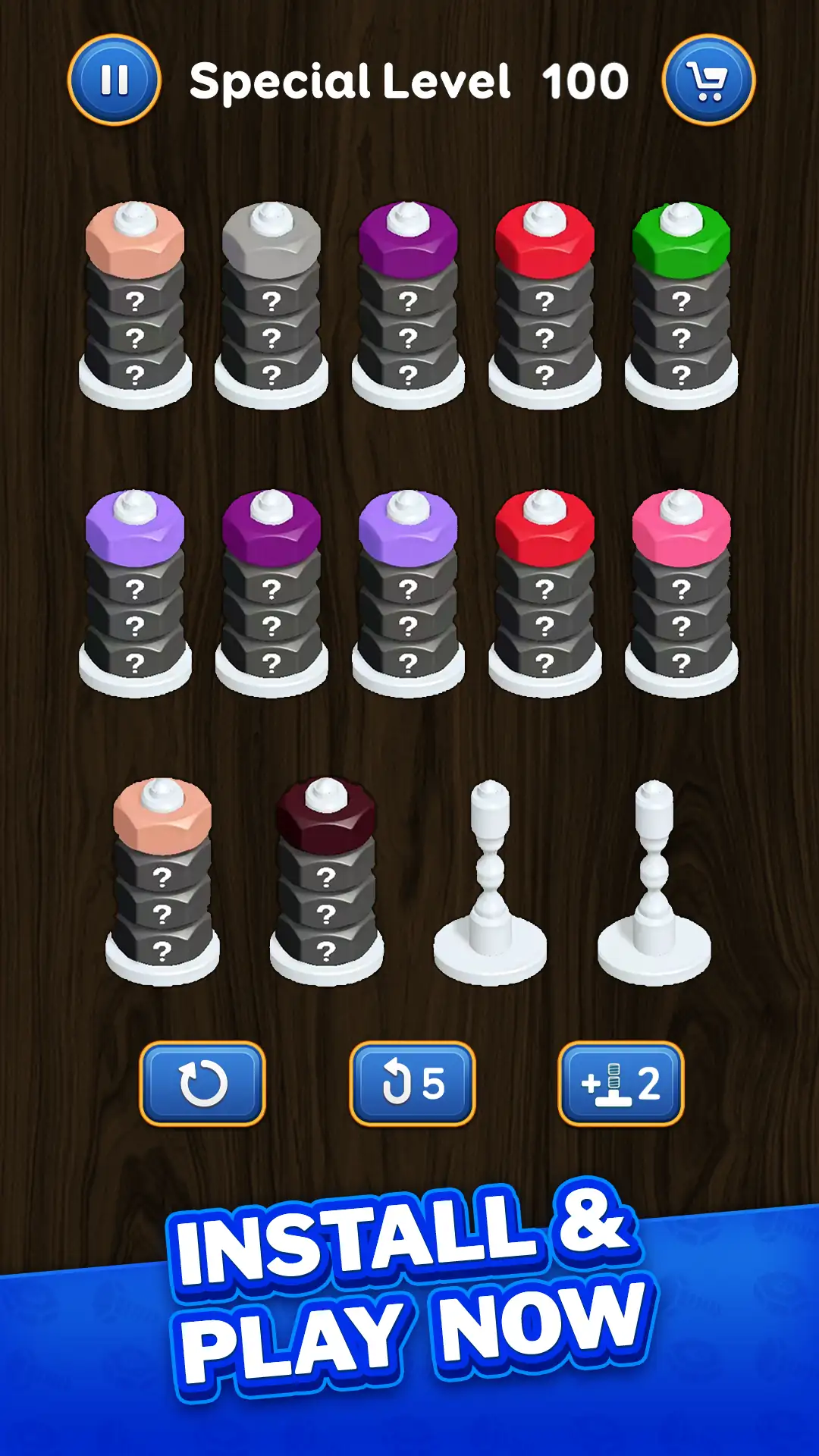Restart the level
The width and height of the screenshot is (819, 1456).
[x=202, y=1083]
